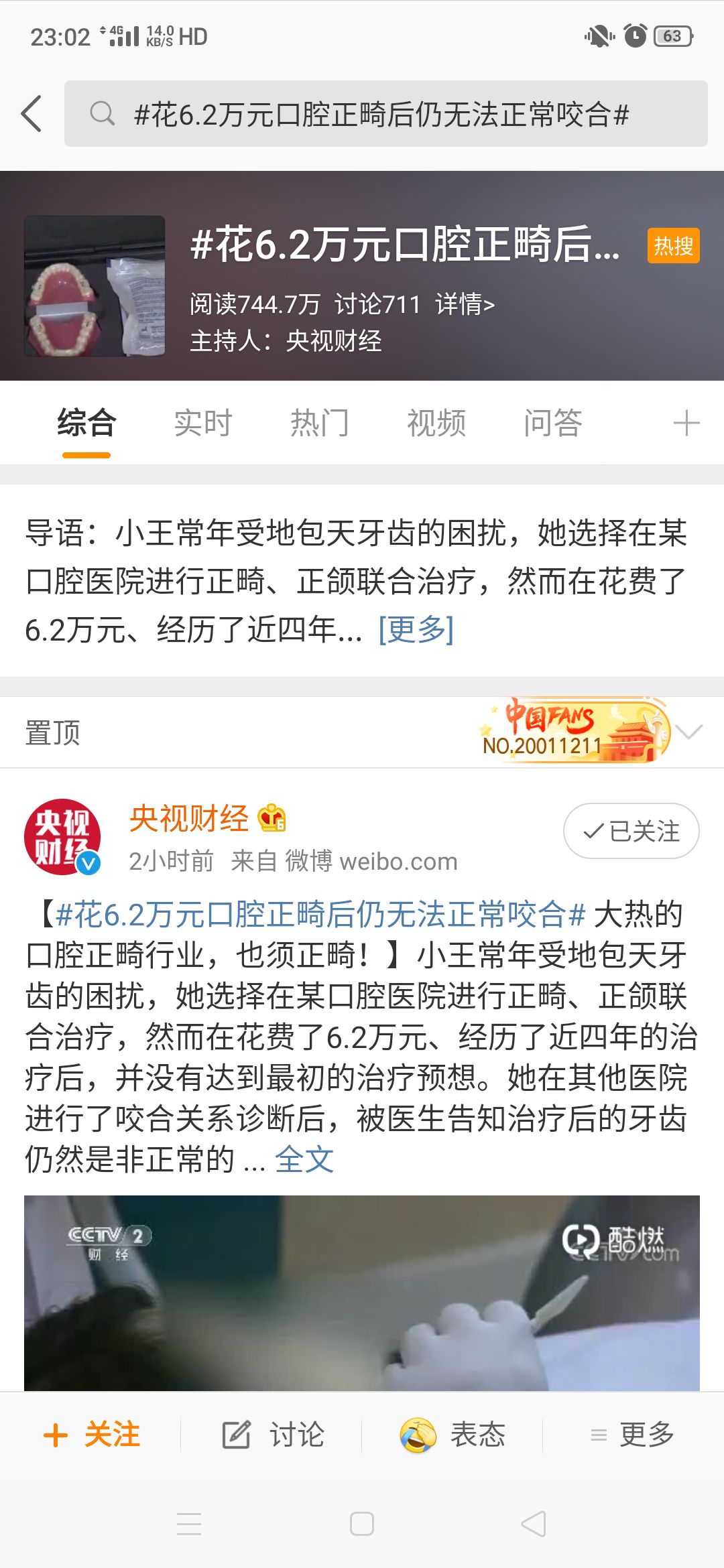
Task: Open 央视财经 profile from its avatar
Action: pos(62,836)
